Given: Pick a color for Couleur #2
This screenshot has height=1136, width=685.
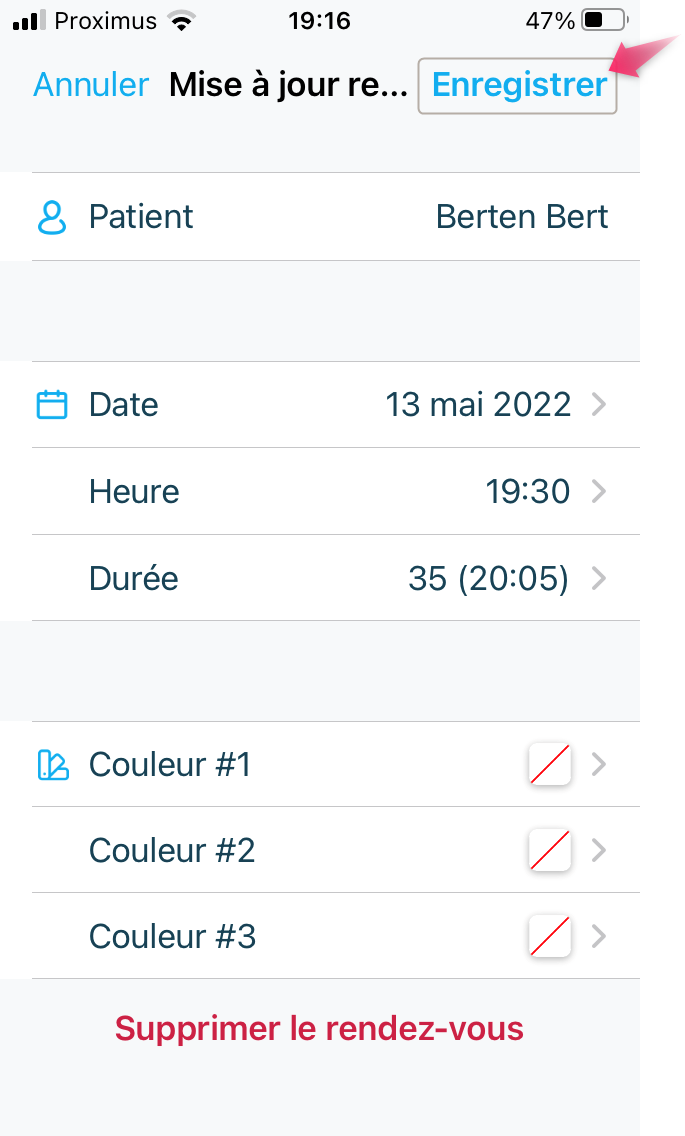Looking at the screenshot, I should [320, 850].
